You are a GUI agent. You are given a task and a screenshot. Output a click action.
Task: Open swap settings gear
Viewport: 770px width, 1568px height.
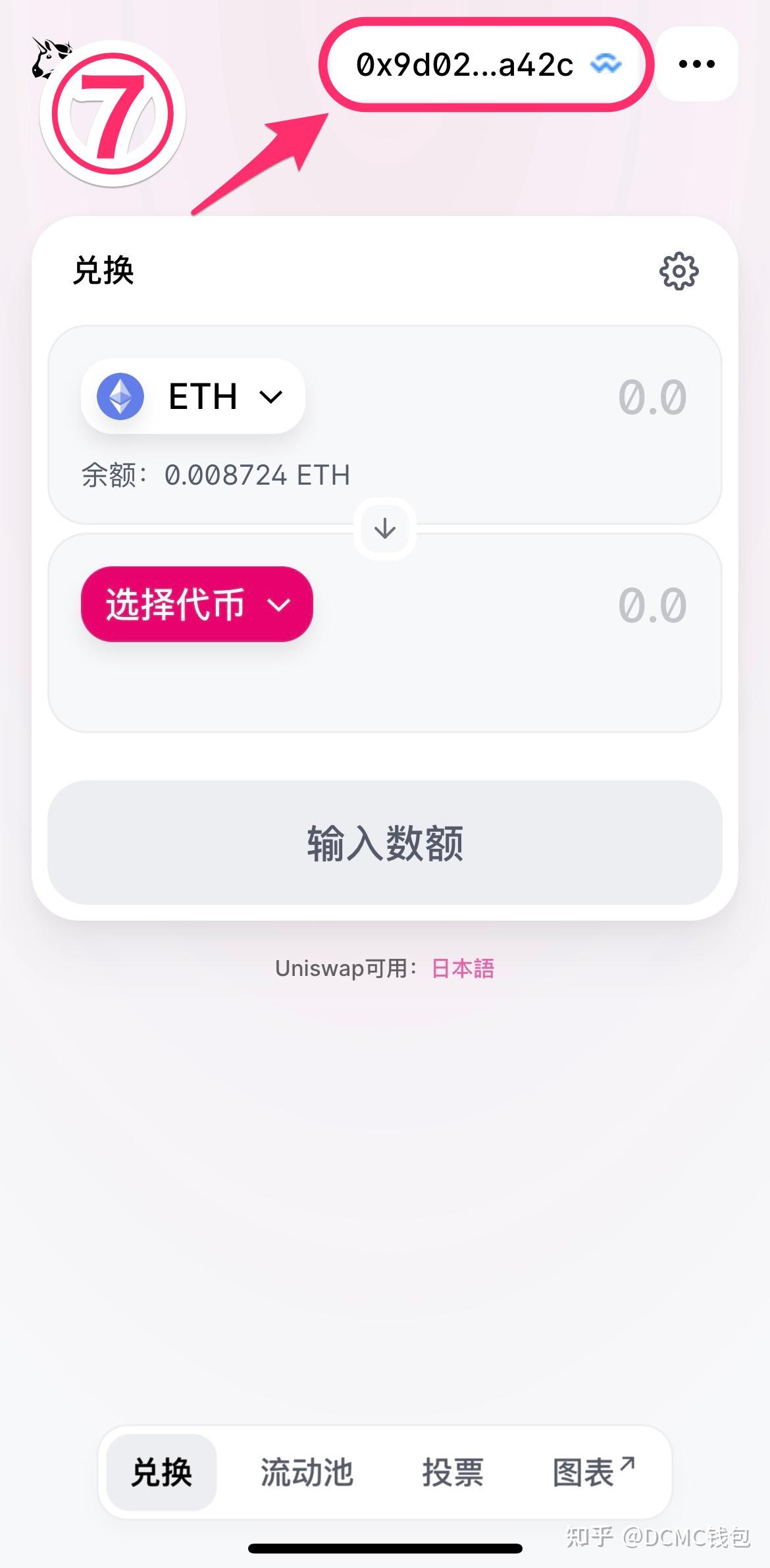[679, 271]
